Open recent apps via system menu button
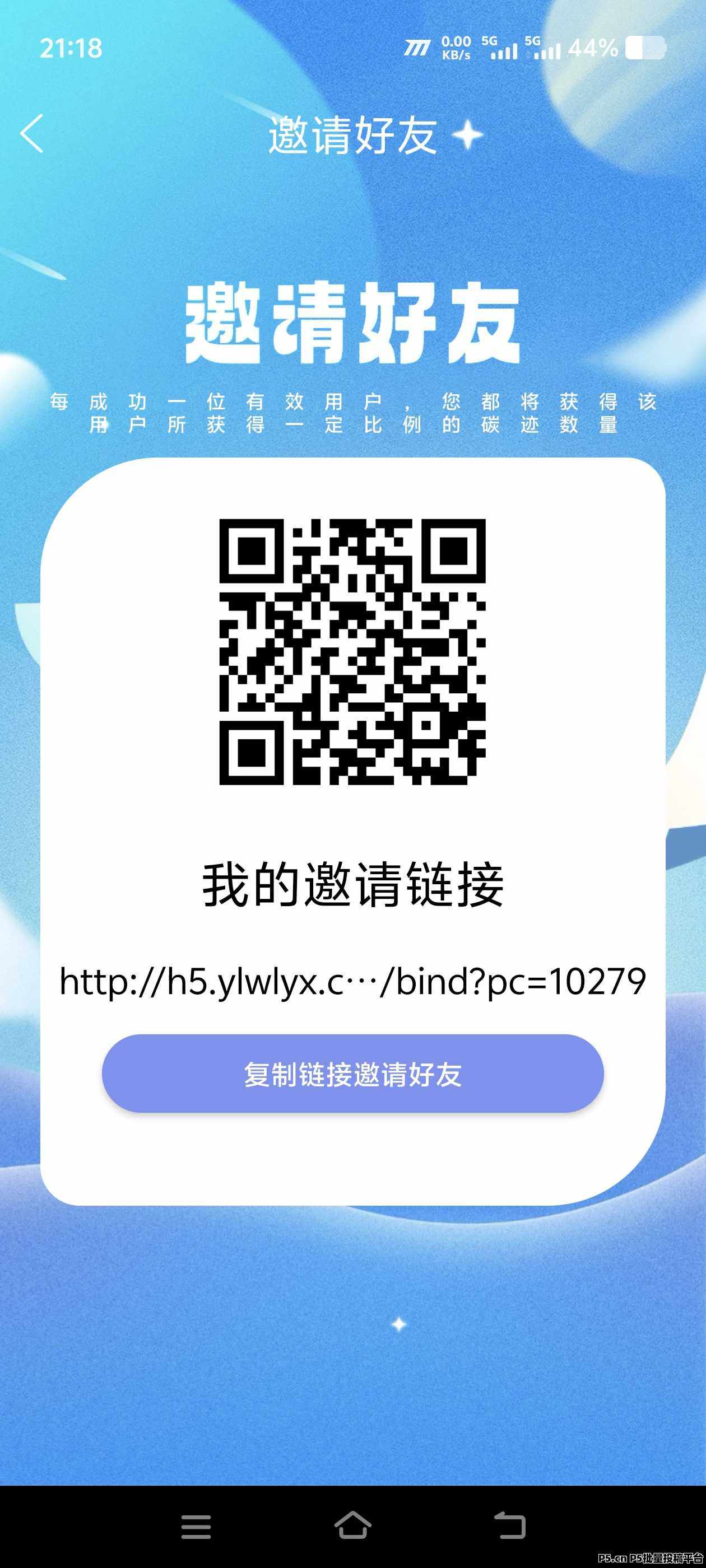The width and height of the screenshot is (706, 1568). tap(196, 1526)
